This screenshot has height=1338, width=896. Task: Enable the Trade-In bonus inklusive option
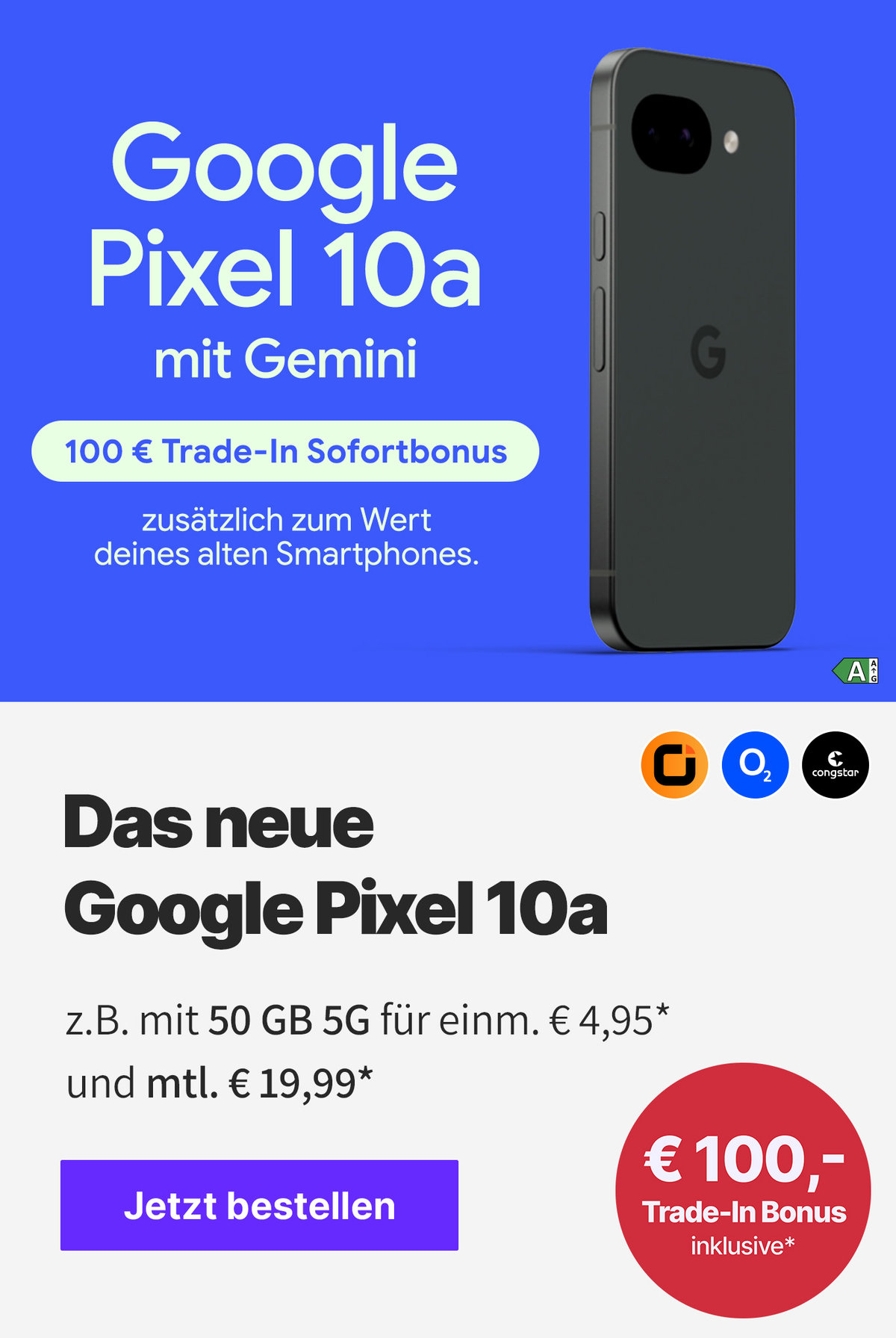[747, 1244]
